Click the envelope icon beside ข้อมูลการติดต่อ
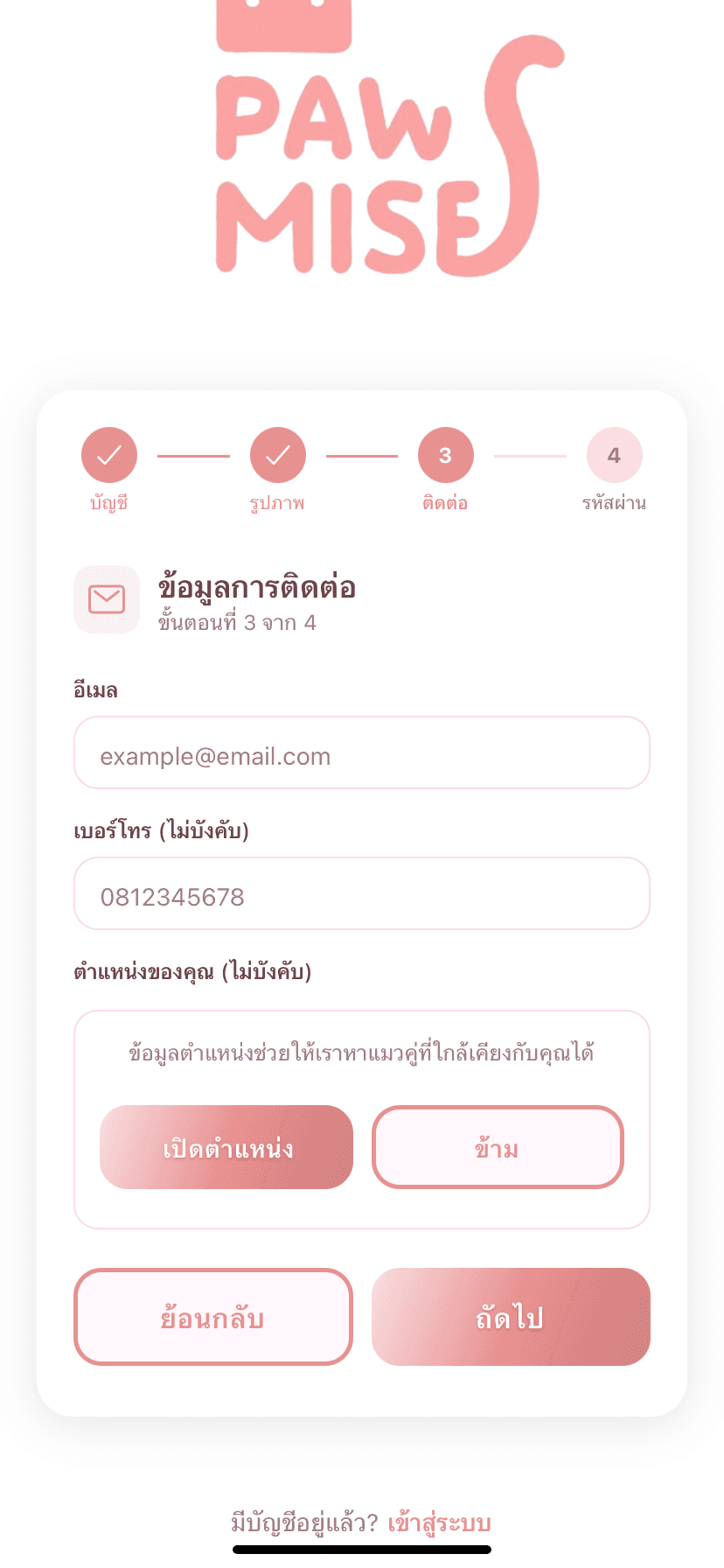 tap(107, 599)
